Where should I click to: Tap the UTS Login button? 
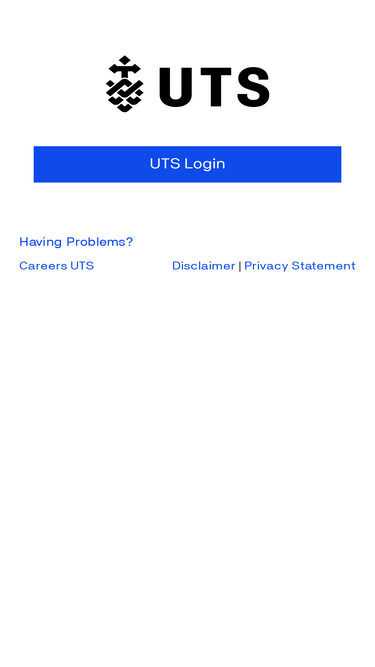[x=187, y=164]
